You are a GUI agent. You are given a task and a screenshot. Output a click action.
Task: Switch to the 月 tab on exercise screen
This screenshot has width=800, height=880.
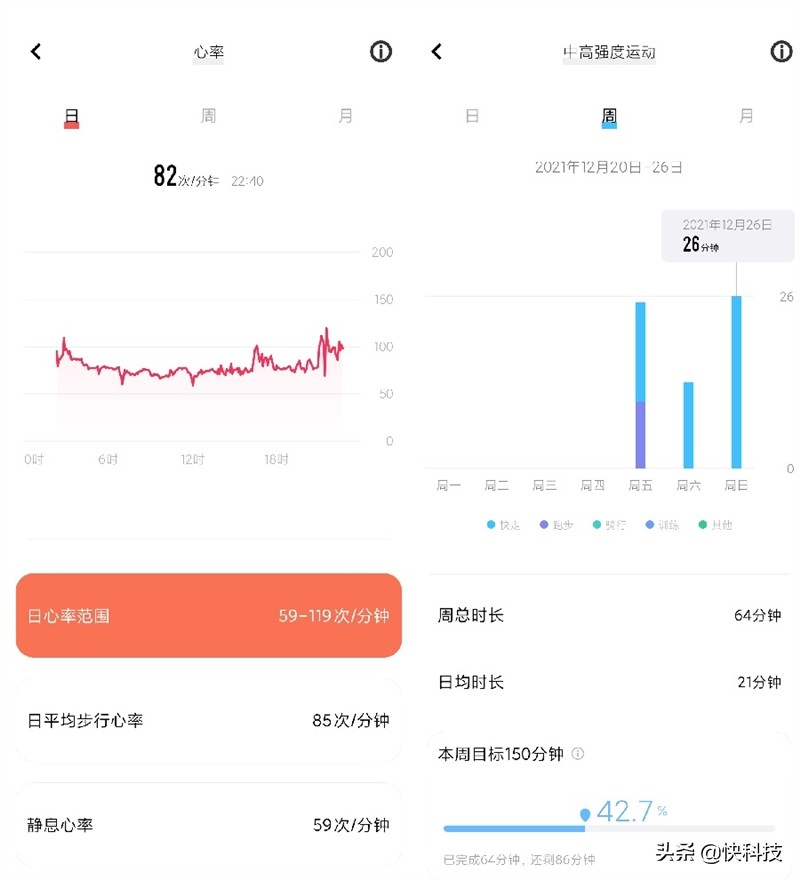click(x=744, y=115)
